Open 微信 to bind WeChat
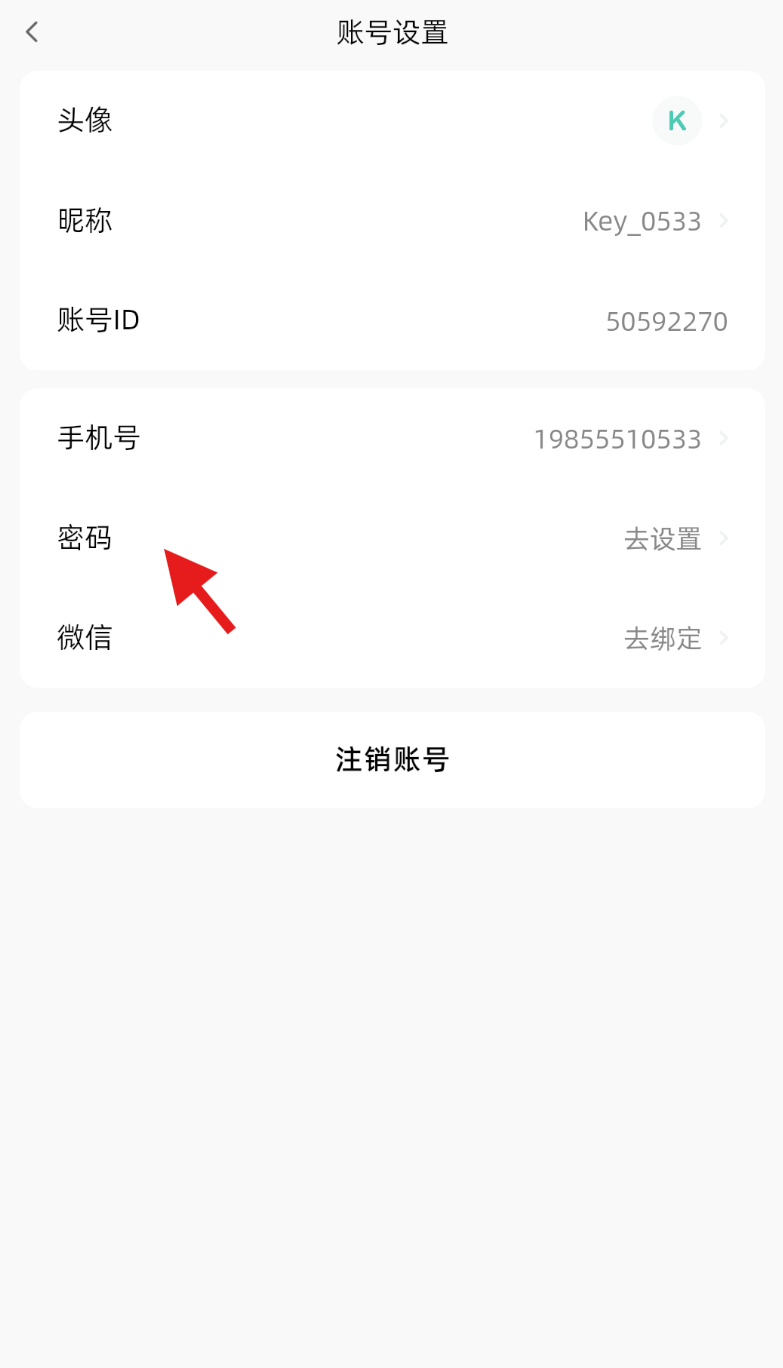This screenshot has height=1368, width=783. pos(392,638)
